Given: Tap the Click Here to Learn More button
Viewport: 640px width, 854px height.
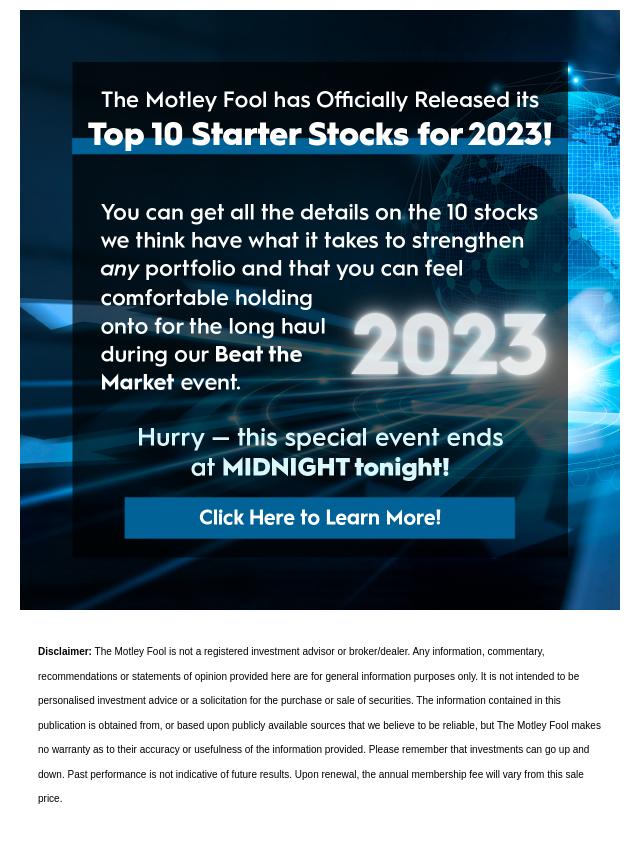Looking at the screenshot, I should coord(319,518).
